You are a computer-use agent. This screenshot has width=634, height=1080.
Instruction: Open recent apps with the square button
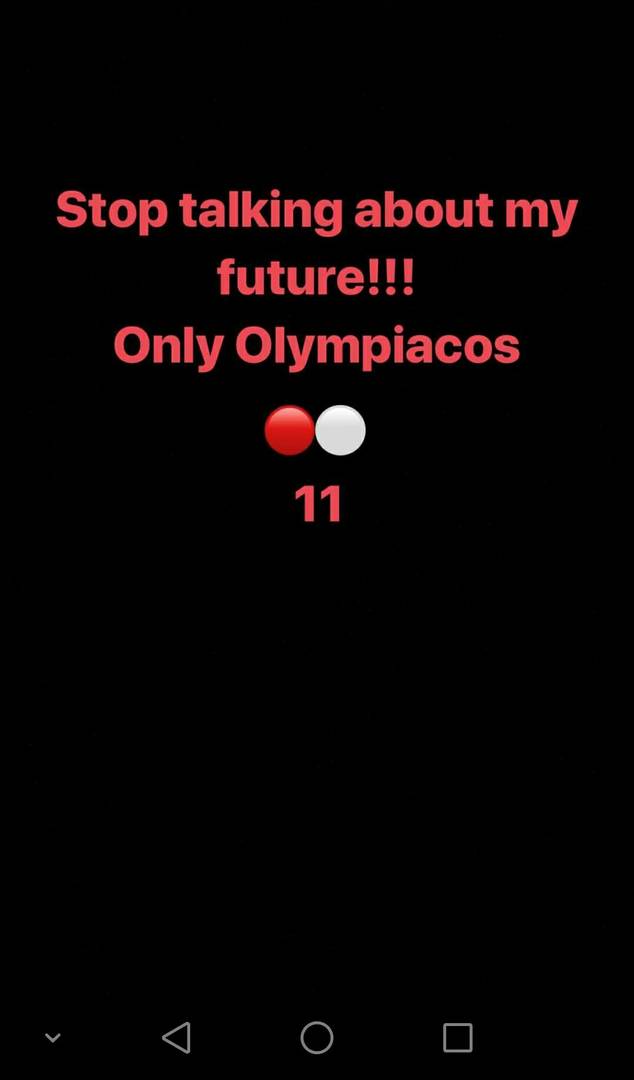tap(458, 1037)
